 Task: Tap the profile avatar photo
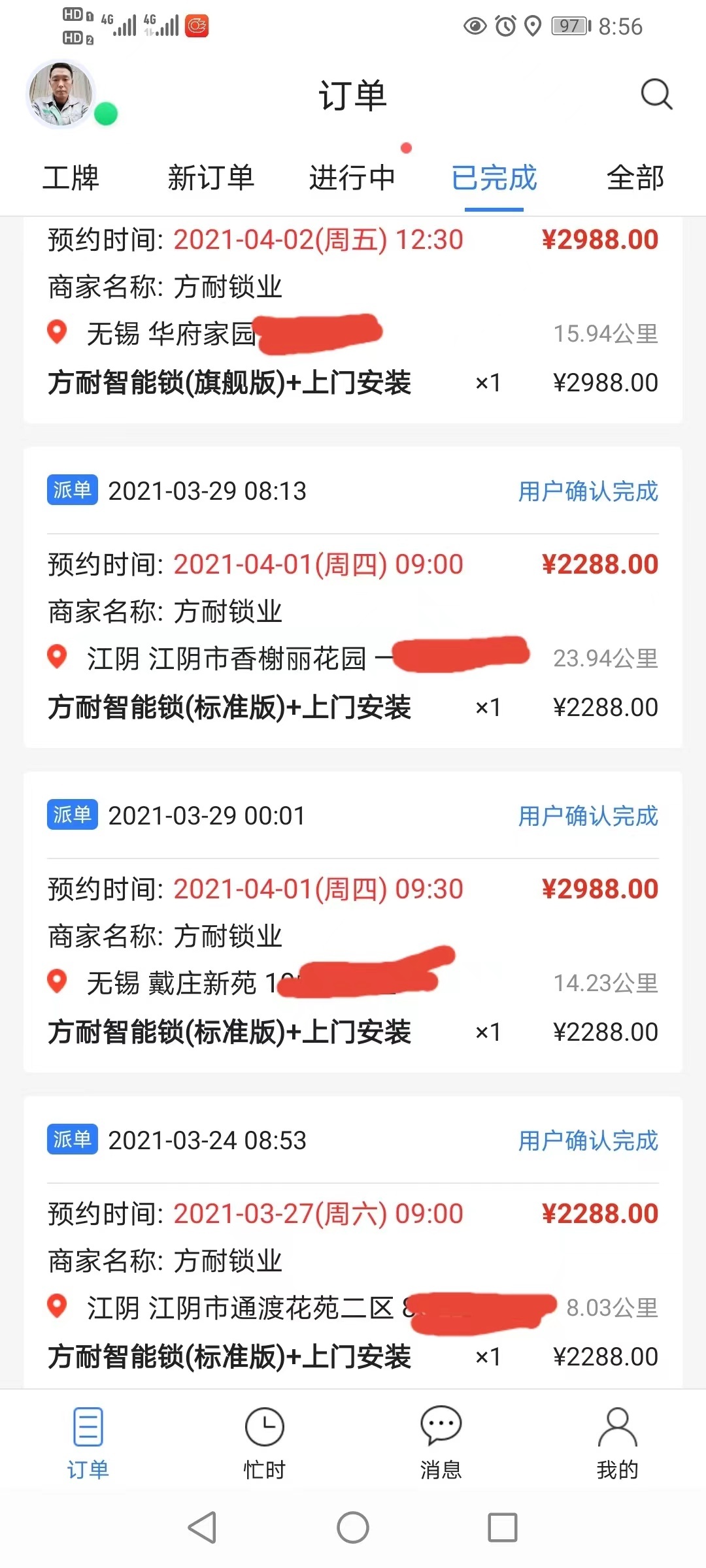coord(61,93)
